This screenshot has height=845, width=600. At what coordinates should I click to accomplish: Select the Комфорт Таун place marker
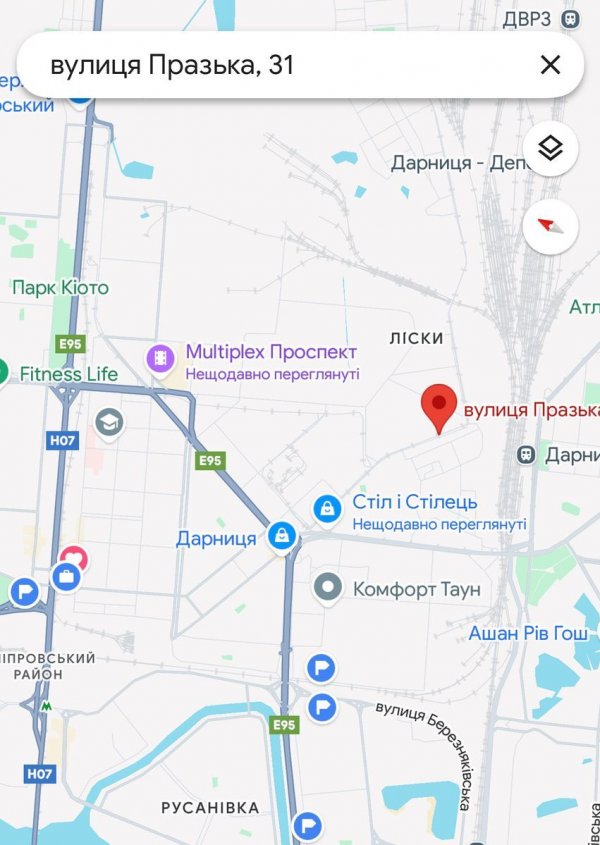pos(327,587)
